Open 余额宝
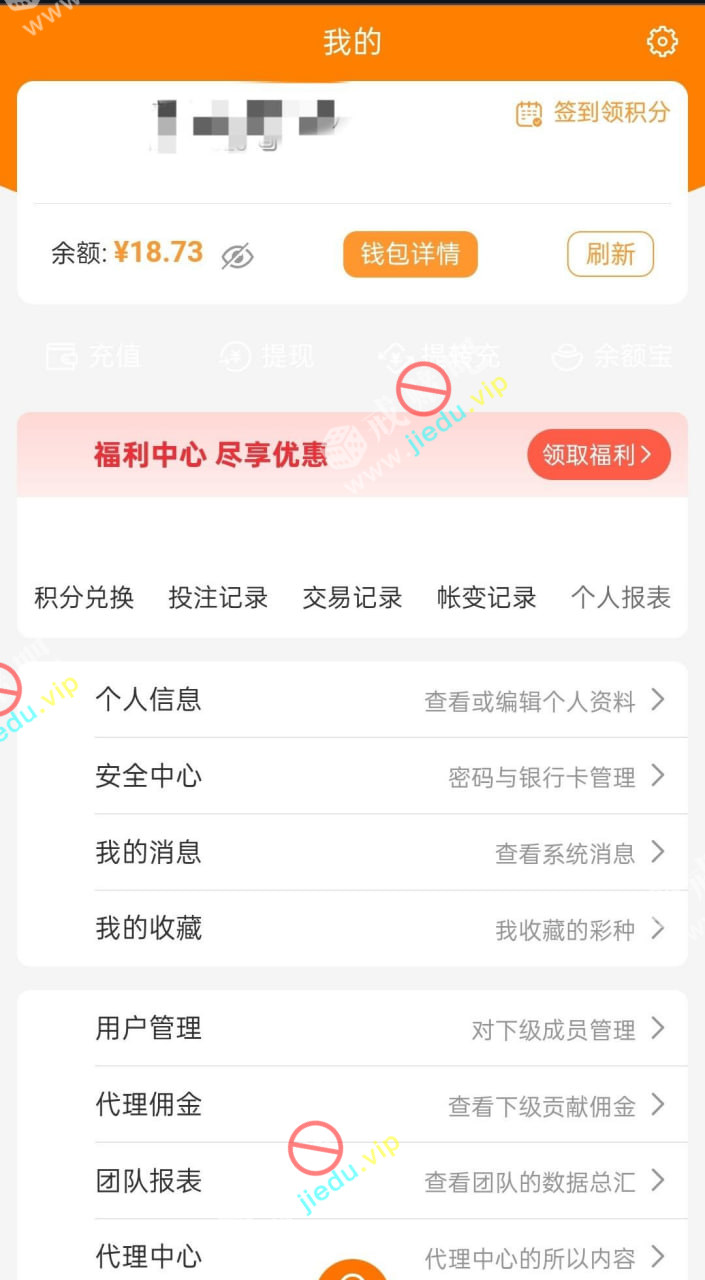Viewport: 705px width, 1280px height. pyautogui.click(x=612, y=356)
